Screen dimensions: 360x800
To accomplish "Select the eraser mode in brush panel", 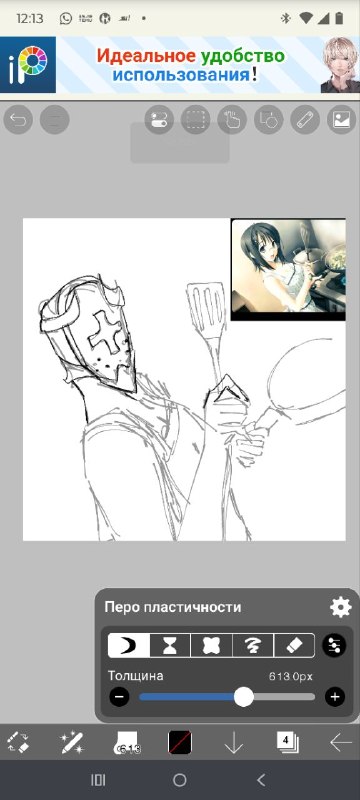I will tap(295, 645).
